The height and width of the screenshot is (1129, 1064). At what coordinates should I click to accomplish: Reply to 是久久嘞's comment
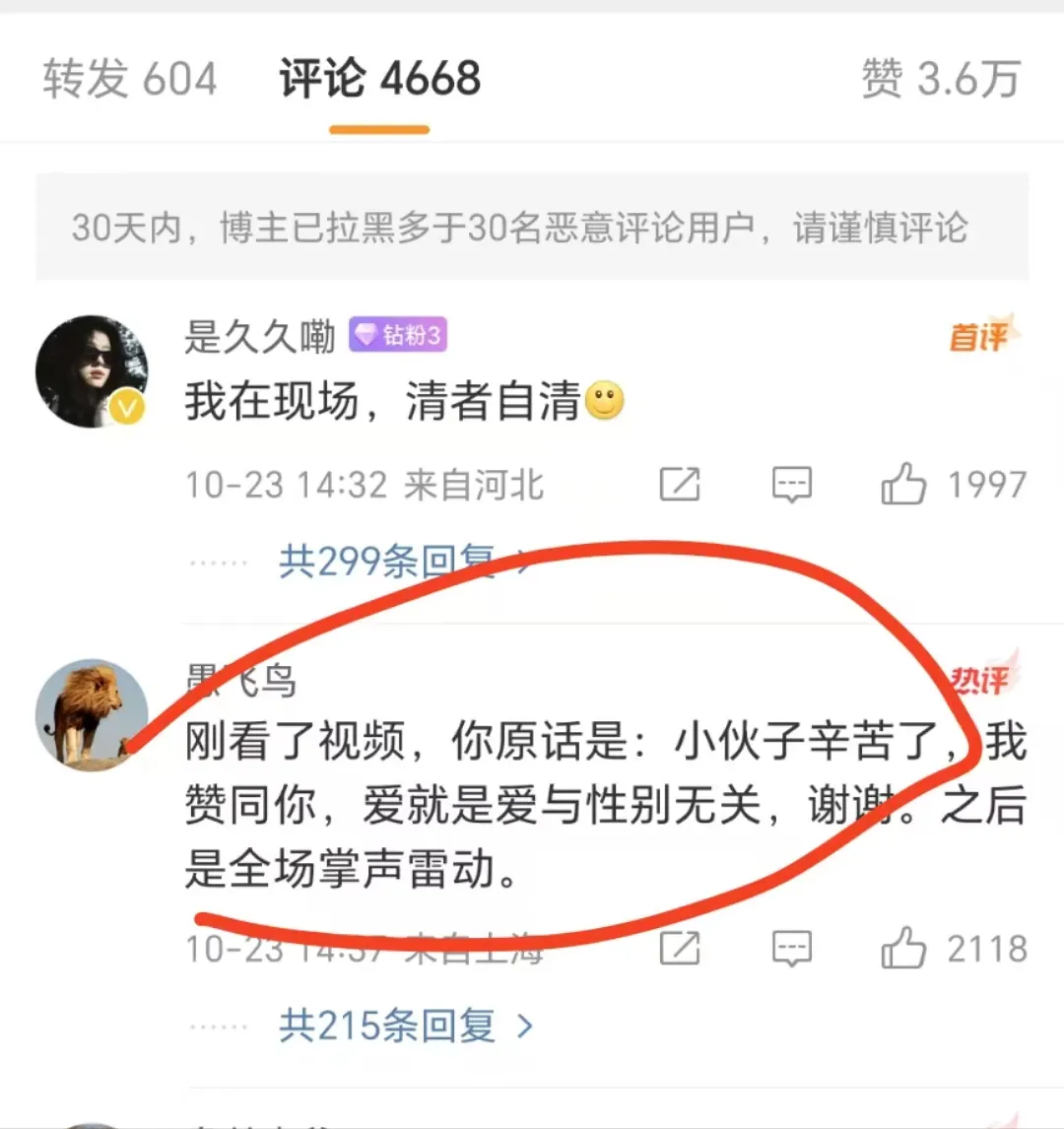coord(792,484)
